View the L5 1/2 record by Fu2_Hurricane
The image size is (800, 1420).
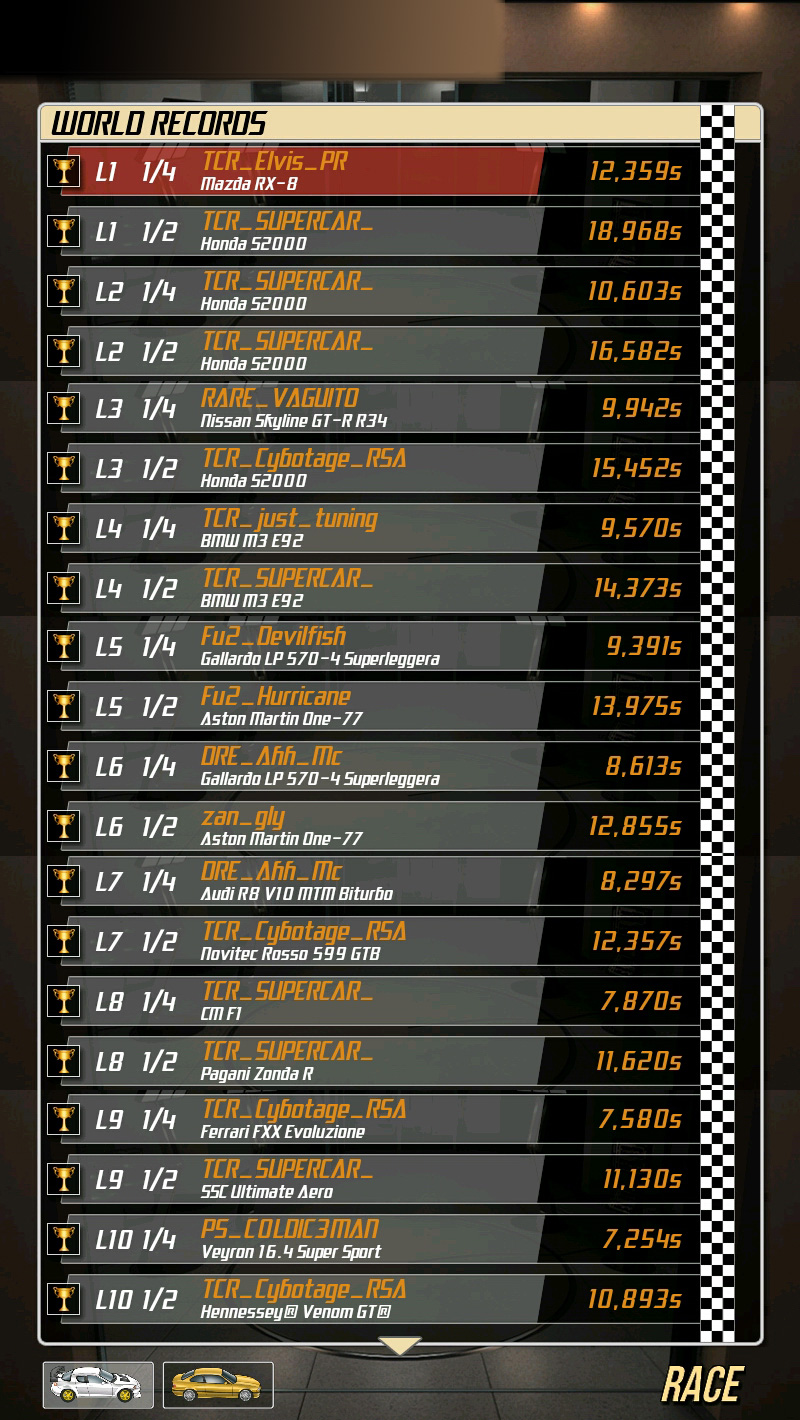[370, 707]
